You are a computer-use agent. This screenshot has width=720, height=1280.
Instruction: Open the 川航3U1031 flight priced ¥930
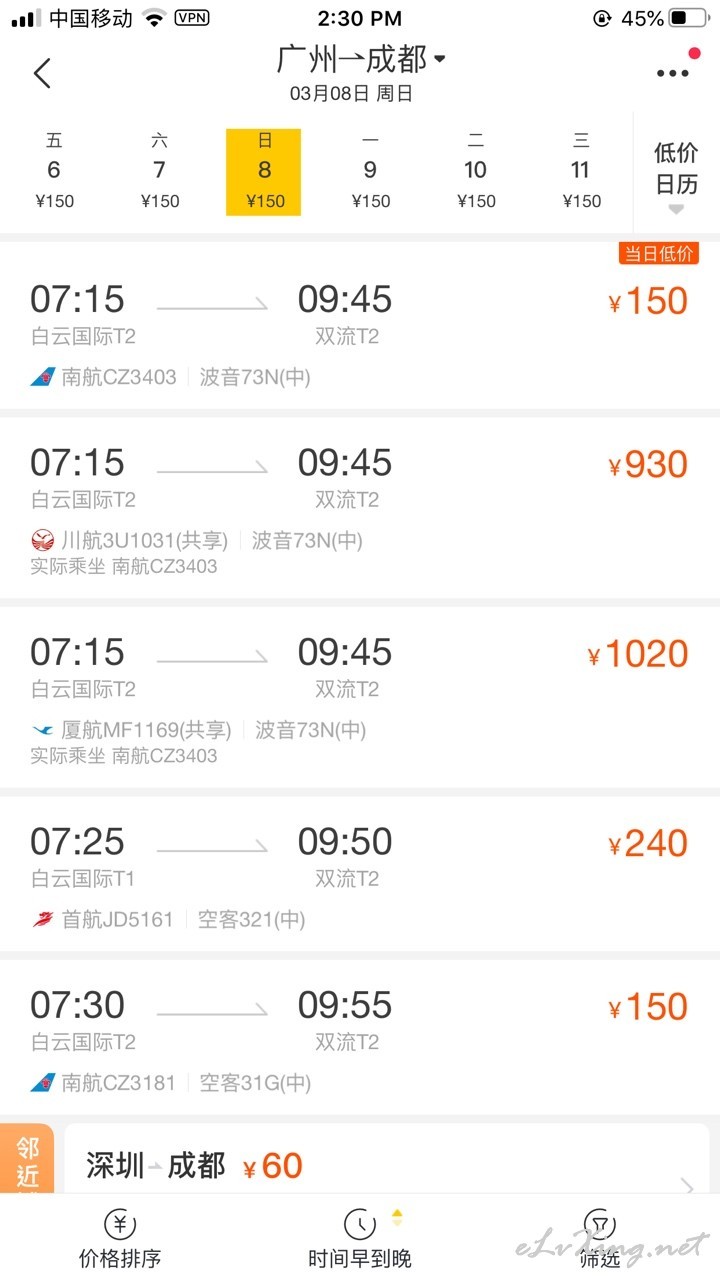point(360,507)
